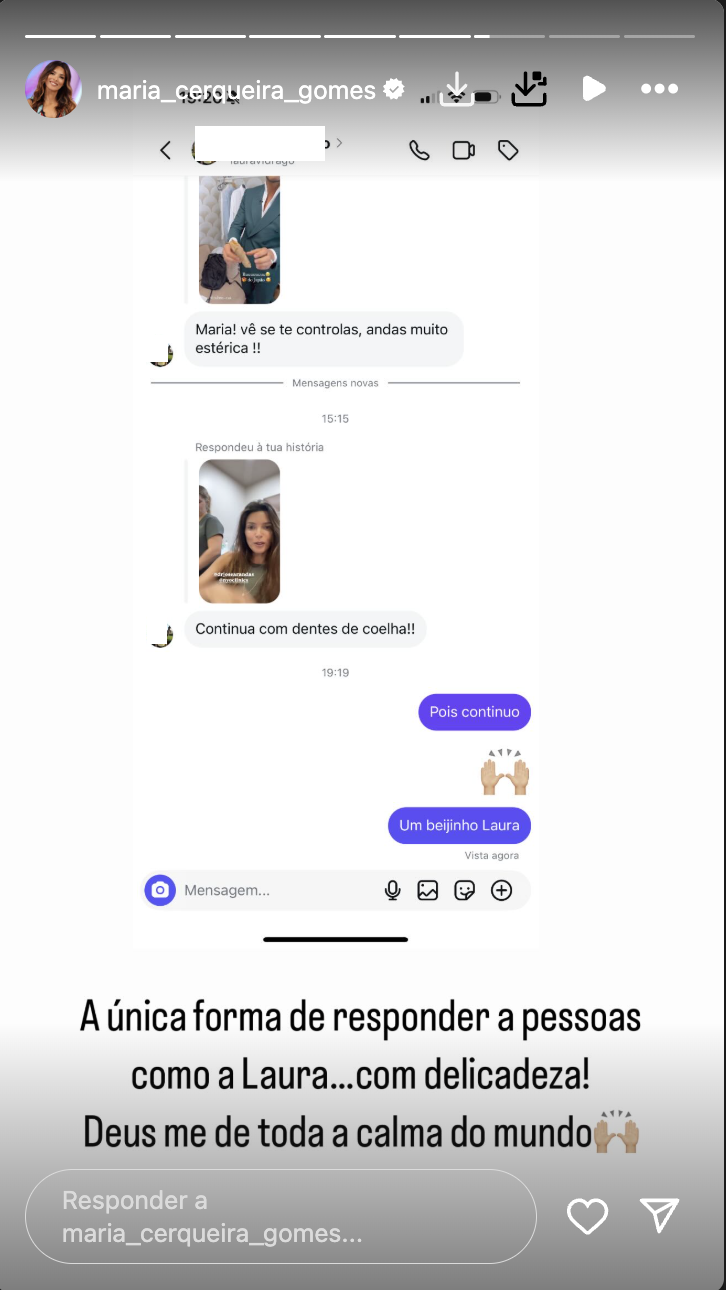Share the story via the paper plane icon
This screenshot has height=1290, width=726.
660,1215
